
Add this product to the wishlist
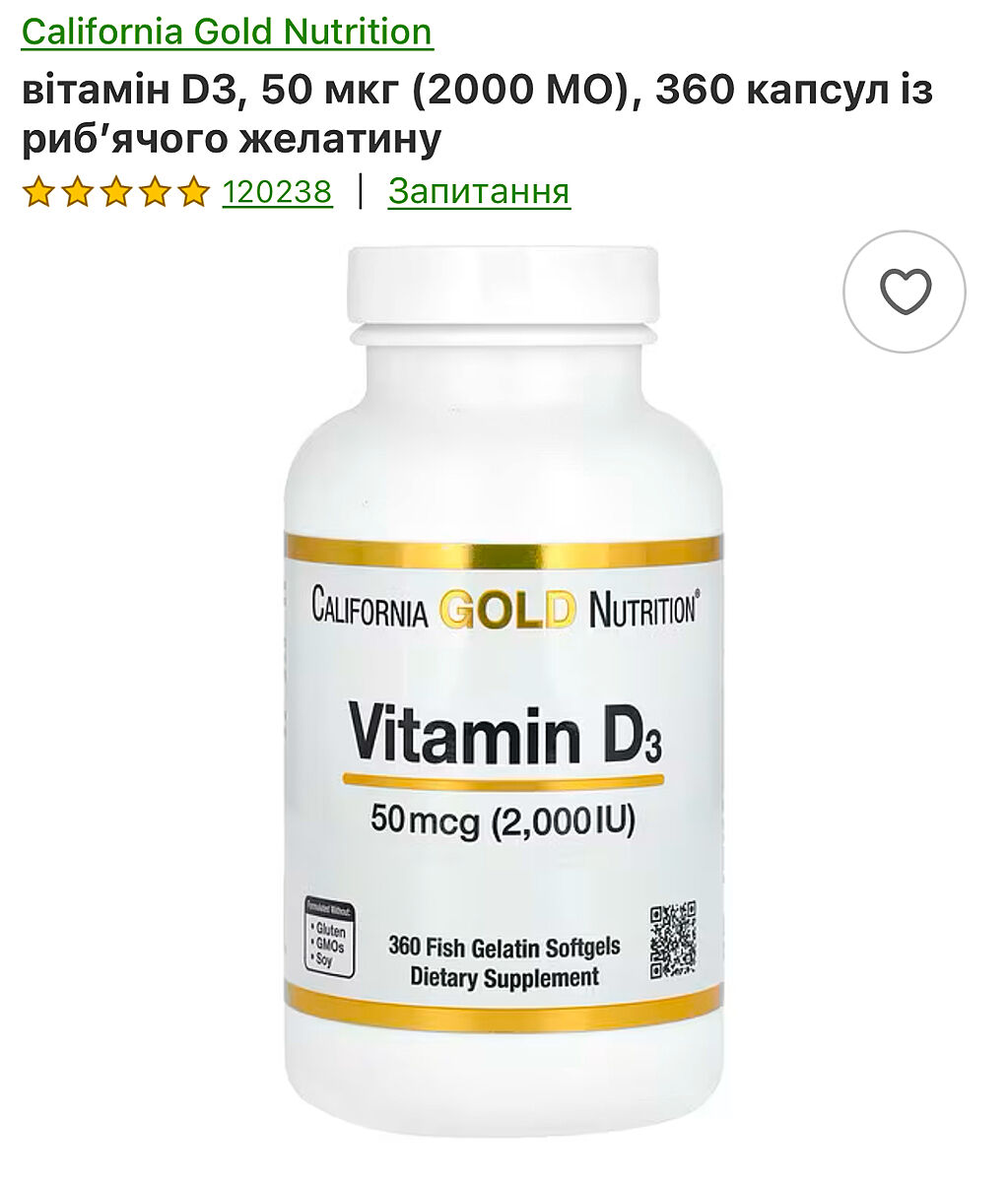[x=904, y=293]
